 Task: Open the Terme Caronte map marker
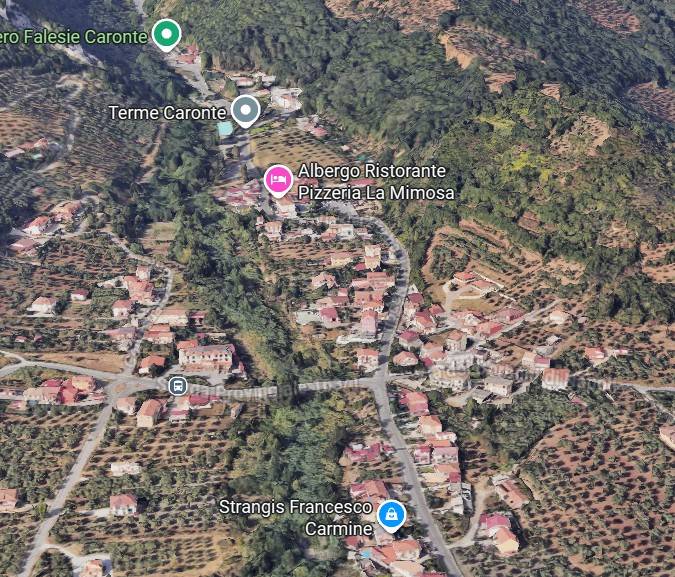click(x=246, y=110)
